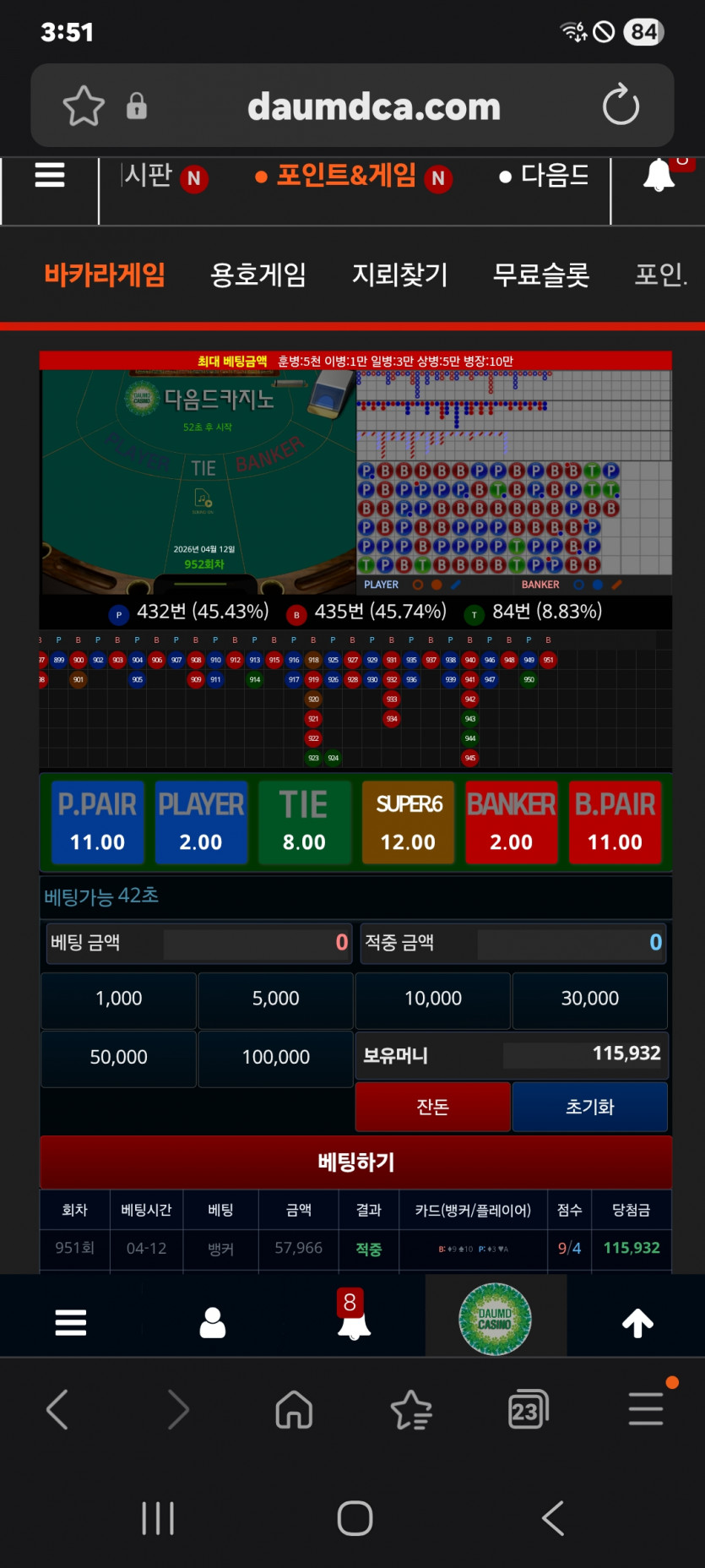Image resolution: width=705 pixels, height=1568 pixels.
Task: Place the bet with 베팅하기
Action: 355,1162
